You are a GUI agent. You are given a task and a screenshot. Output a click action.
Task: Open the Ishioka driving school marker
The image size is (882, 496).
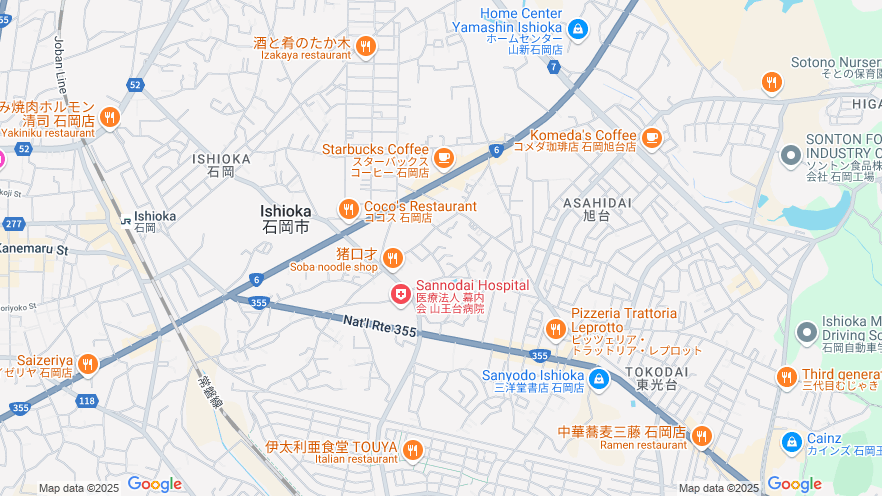tap(807, 330)
